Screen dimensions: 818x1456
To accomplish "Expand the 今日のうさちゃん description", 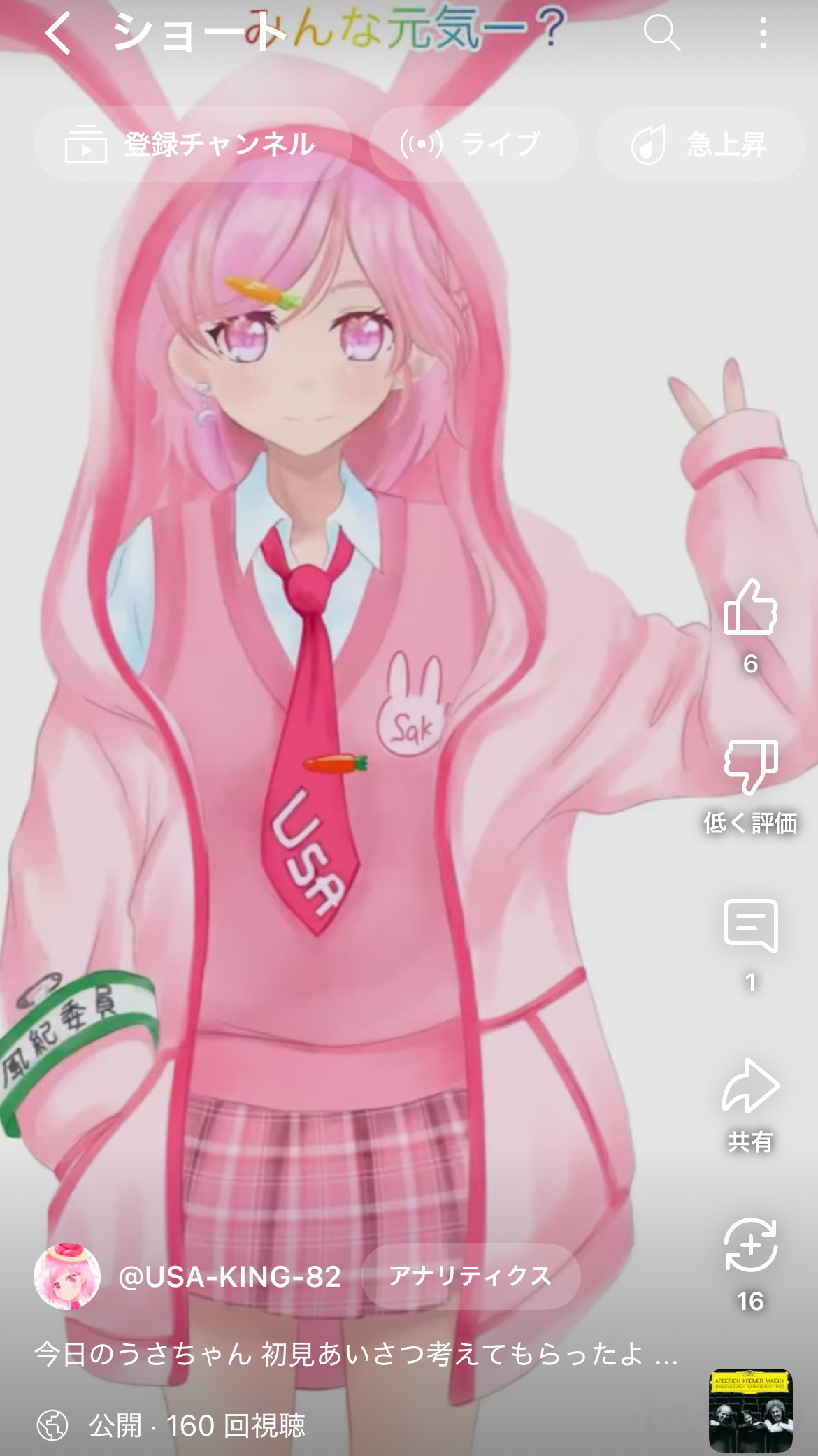I will pyautogui.click(x=355, y=1354).
